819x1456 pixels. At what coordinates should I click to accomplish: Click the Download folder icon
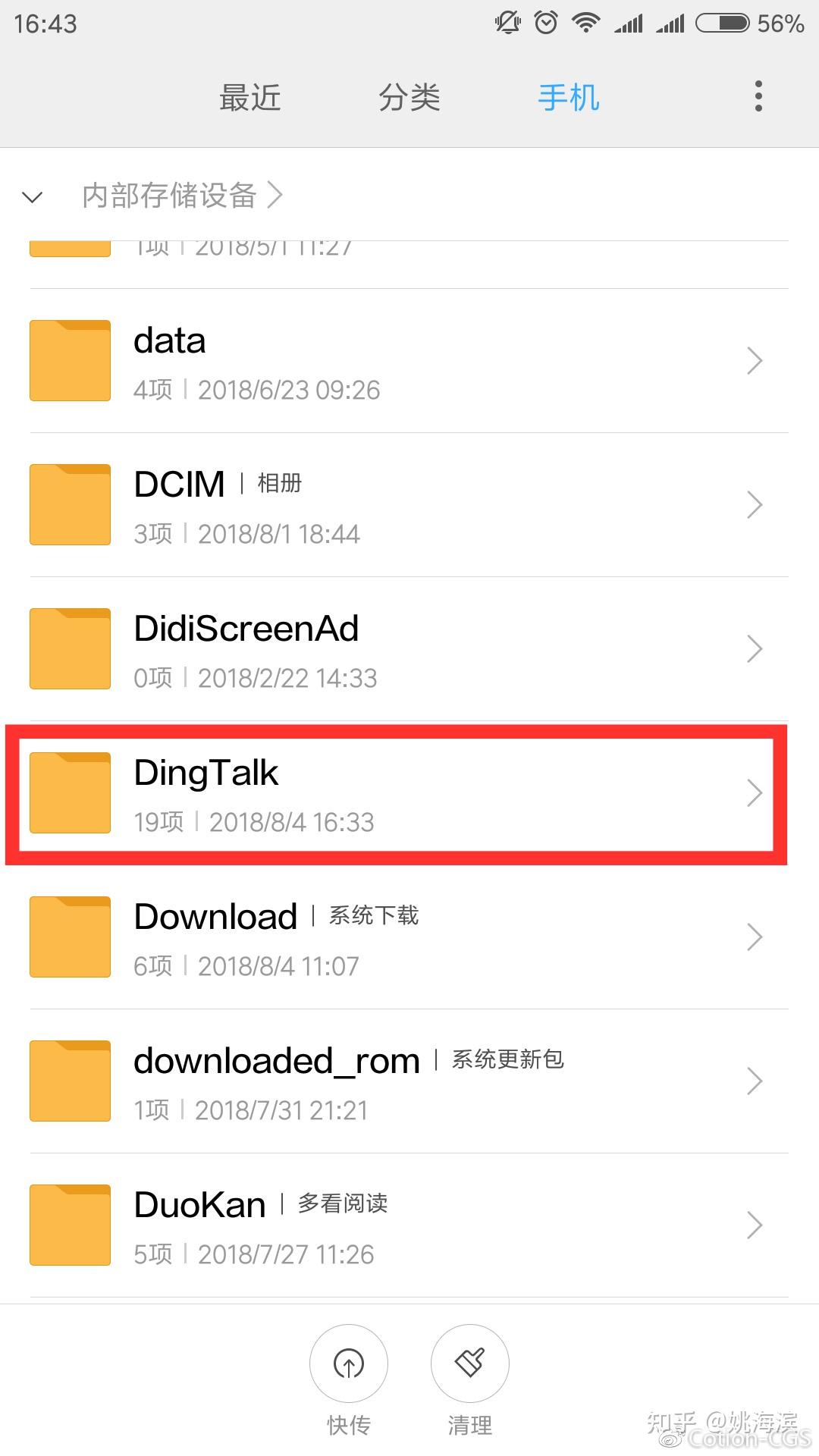69,937
